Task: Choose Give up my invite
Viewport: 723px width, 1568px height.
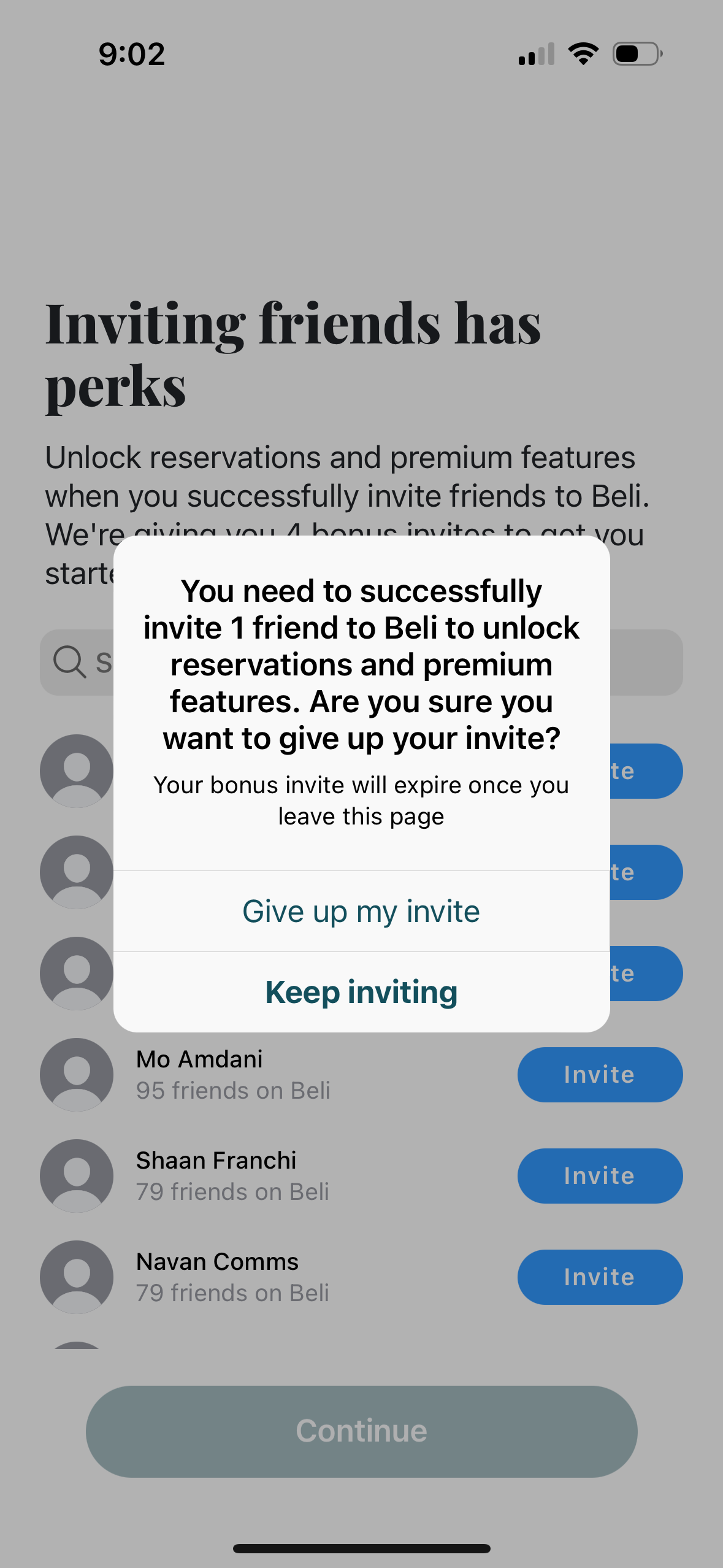Action: [361, 912]
